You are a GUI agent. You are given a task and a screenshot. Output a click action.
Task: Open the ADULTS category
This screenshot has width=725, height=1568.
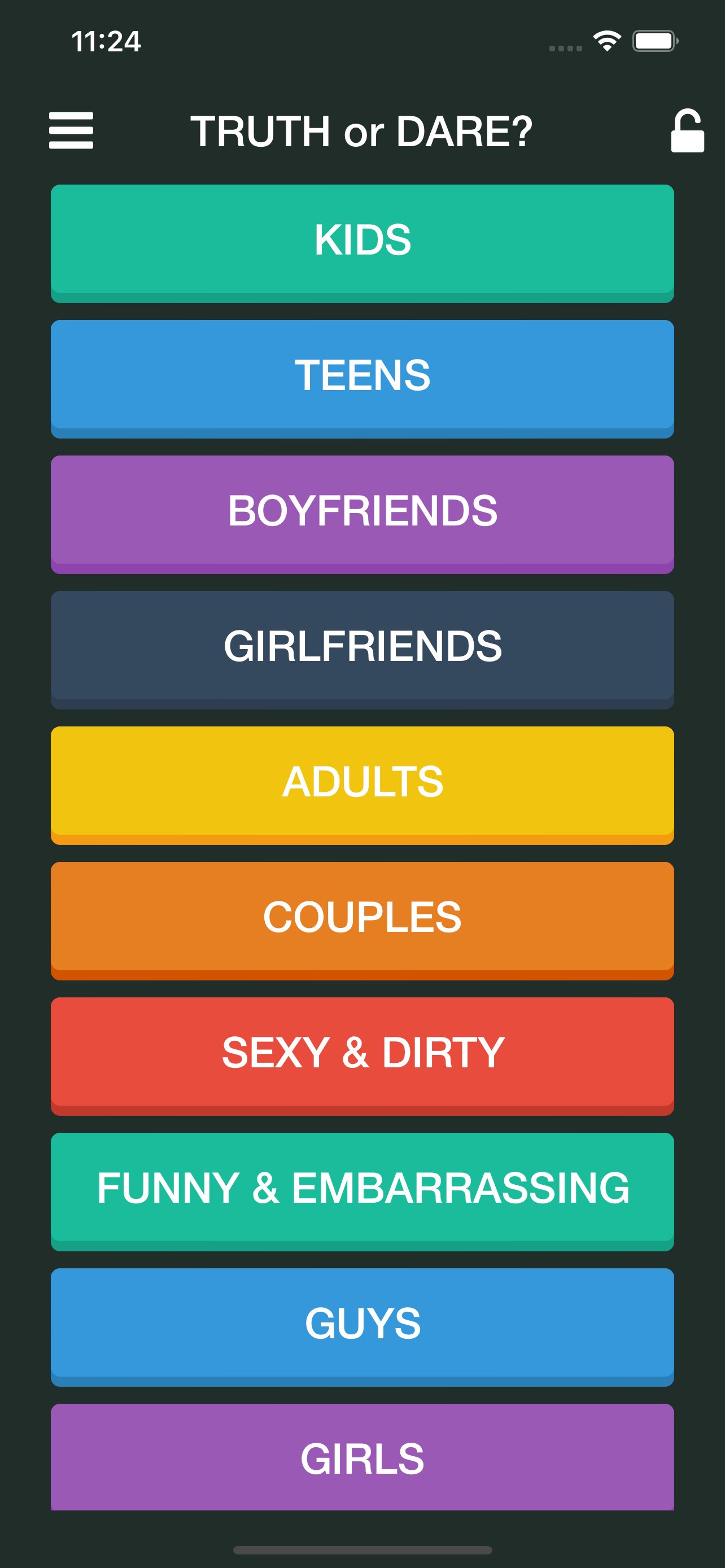point(362,783)
